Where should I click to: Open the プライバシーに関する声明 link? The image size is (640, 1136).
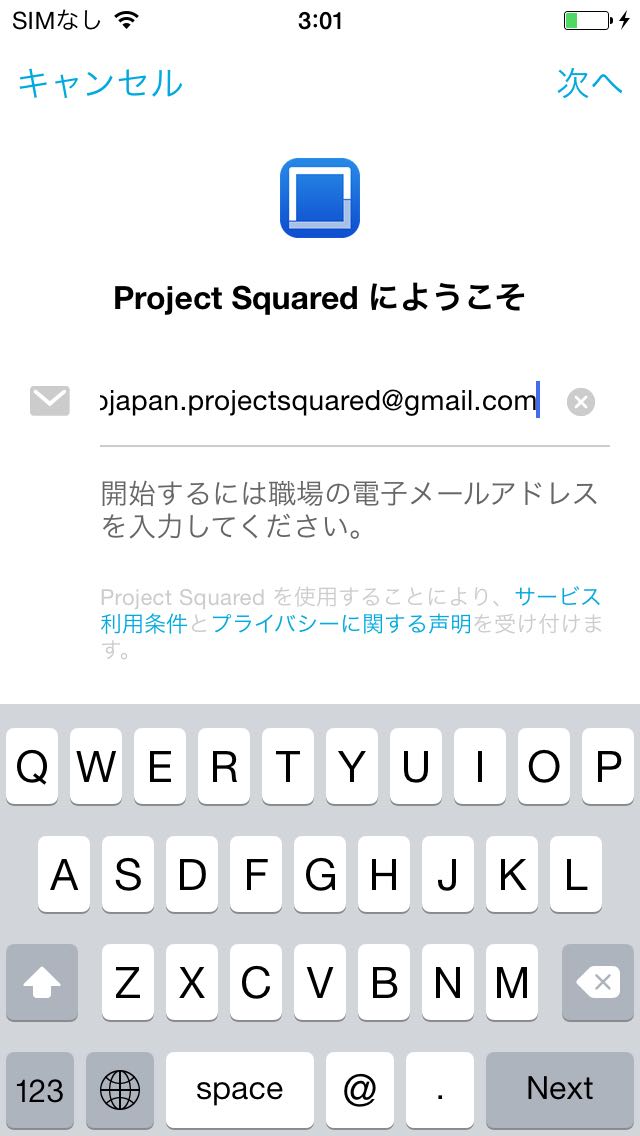coord(341,625)
